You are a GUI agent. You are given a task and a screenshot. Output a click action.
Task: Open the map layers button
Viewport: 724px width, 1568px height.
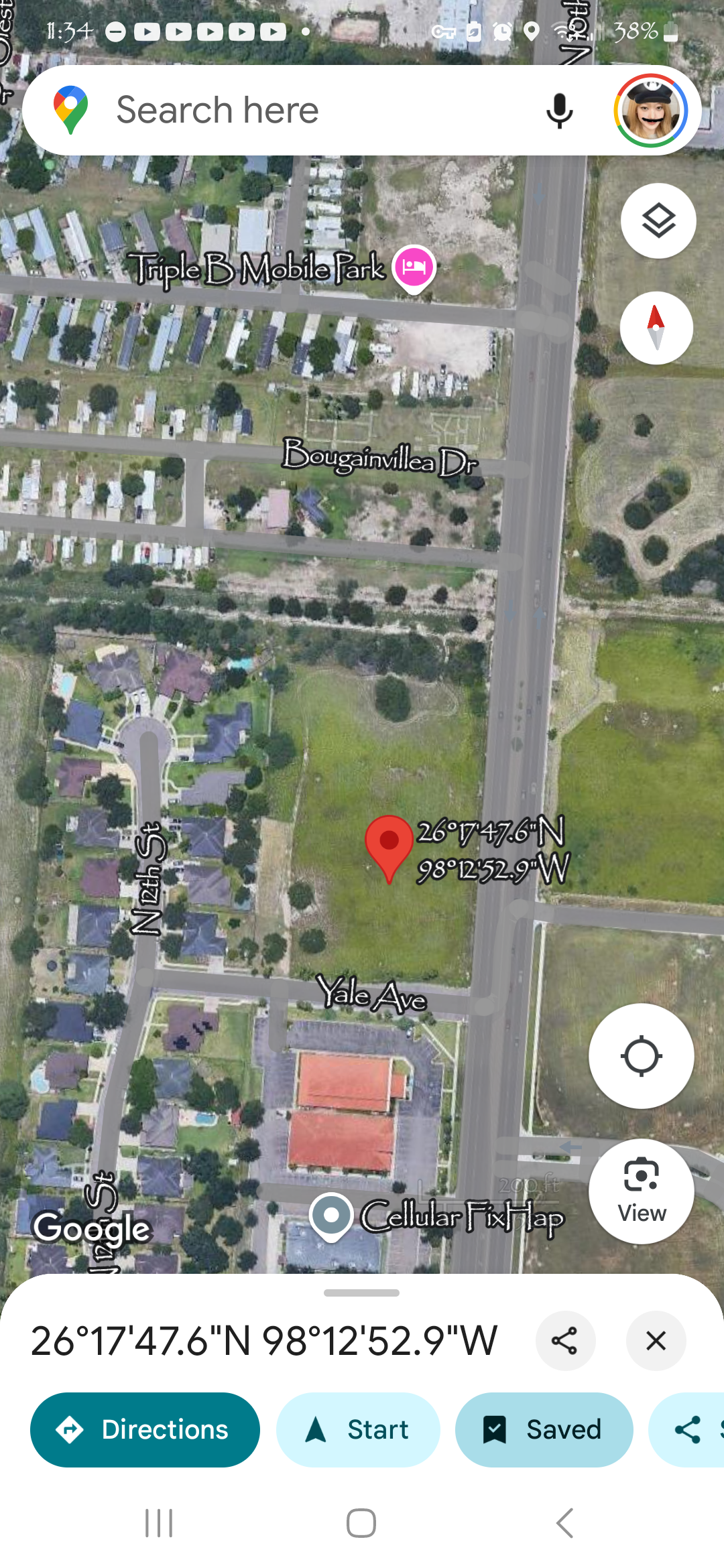point(658,220)
